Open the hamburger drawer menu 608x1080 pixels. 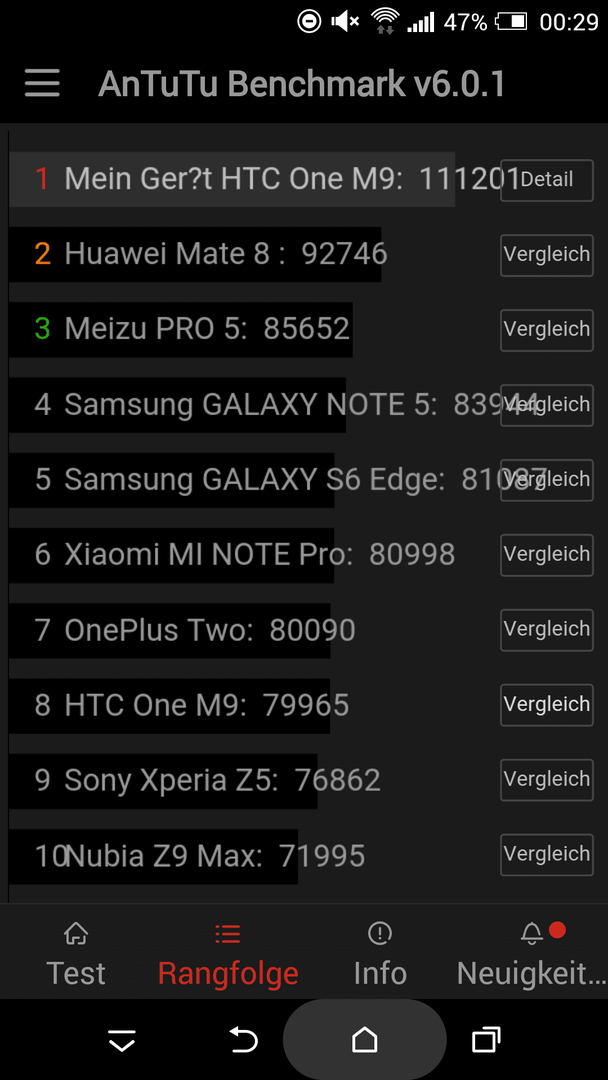click(42, 83)
